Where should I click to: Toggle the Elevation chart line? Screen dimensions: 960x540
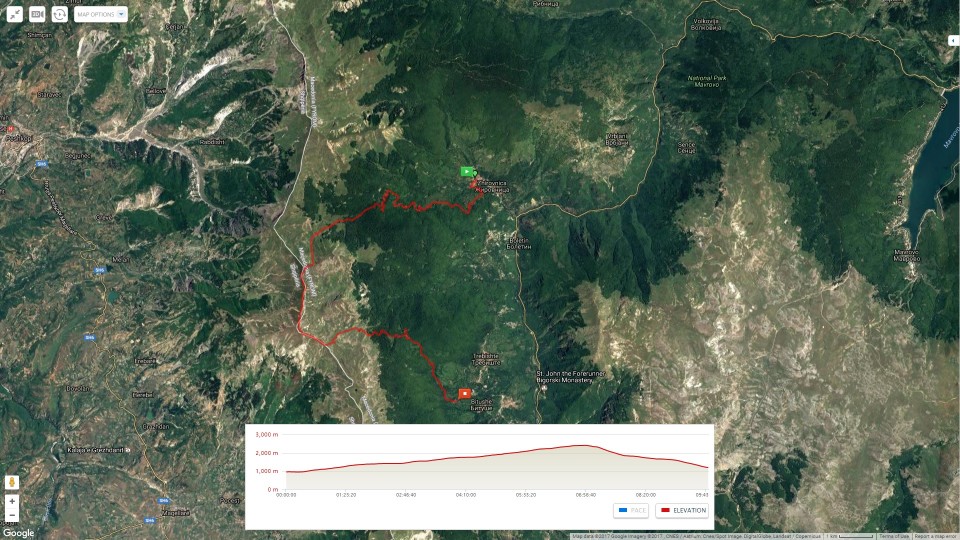coord(683,510)
